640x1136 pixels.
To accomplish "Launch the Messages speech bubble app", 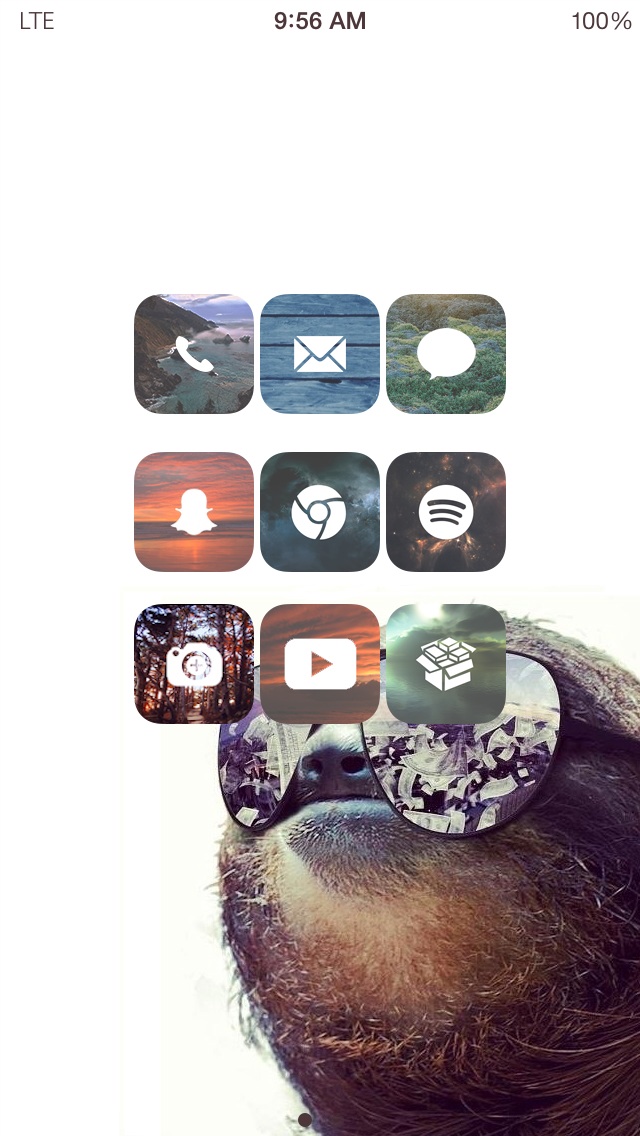I will point(446,354).
